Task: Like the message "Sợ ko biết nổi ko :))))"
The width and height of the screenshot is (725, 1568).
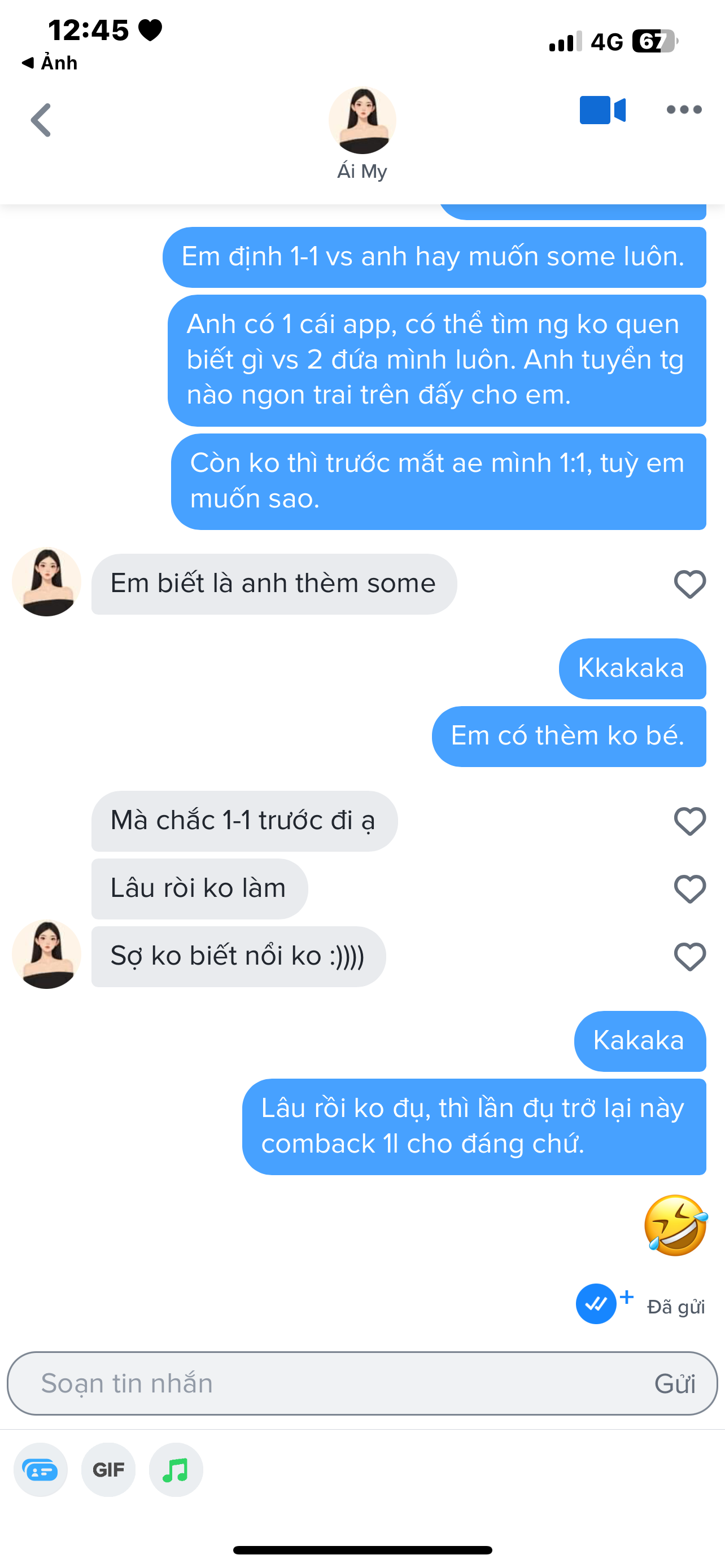Action: (689, 956)
